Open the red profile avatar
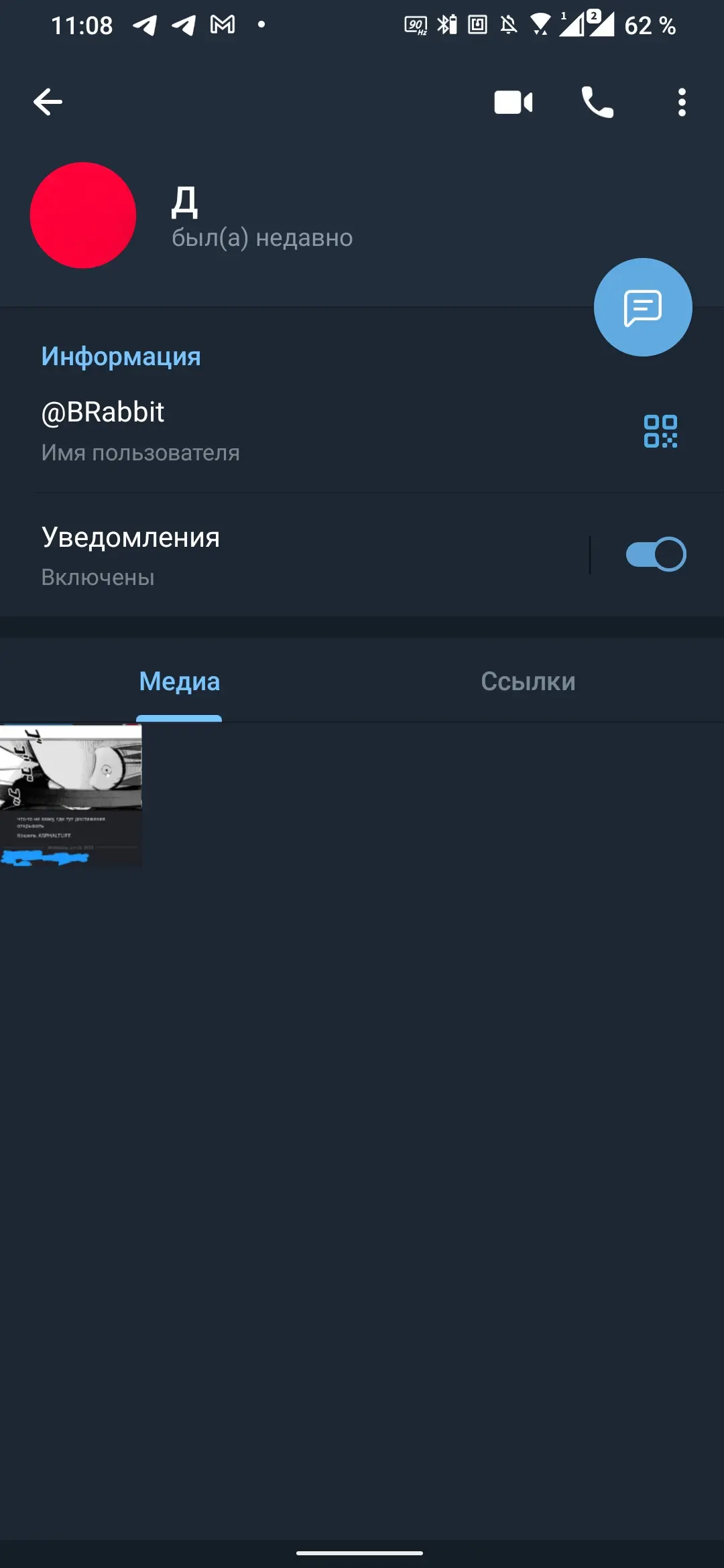The image size is (724, 1568). [83, 215]
